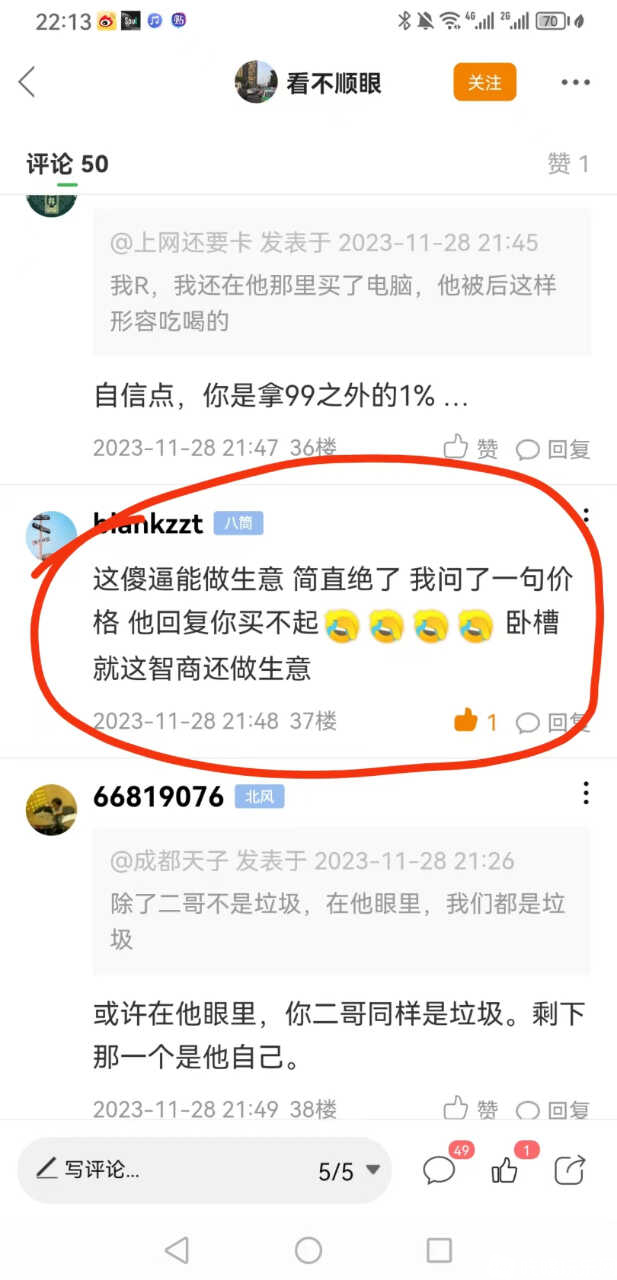The image size is (617, 1280).
Task: Open more options for blankzzt's comment
Action: pyautogui.click(x=586, y=518)
